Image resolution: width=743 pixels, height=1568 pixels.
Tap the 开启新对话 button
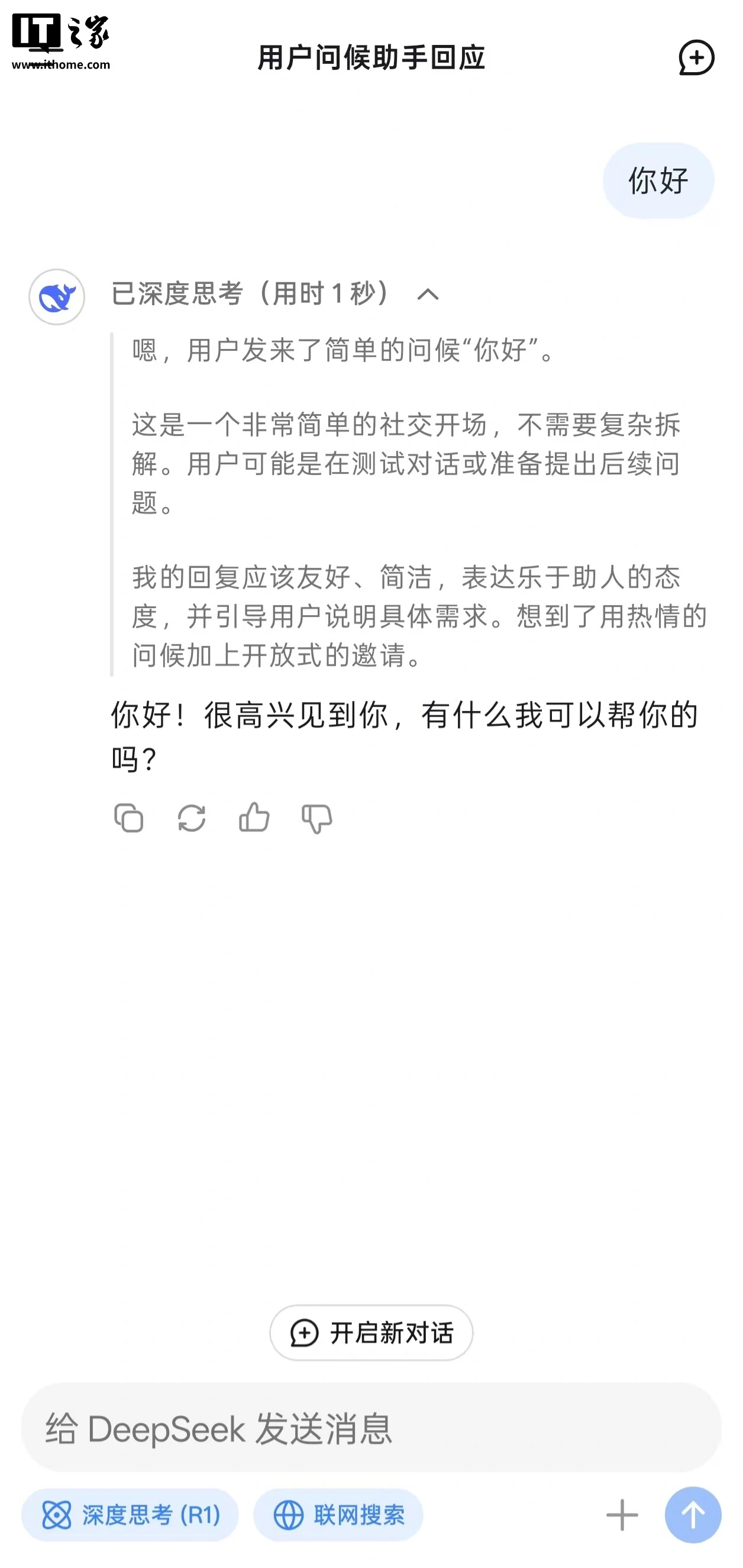point(371,1333)
